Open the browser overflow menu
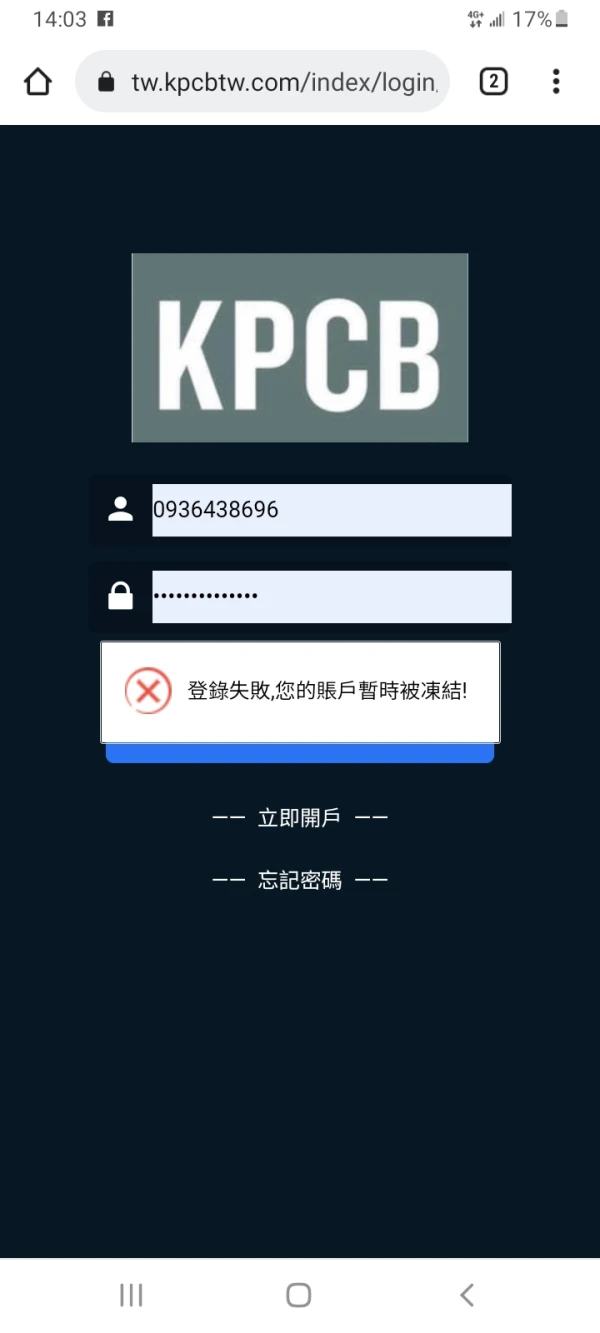Screen dimensions: 600x1333 tap(556, 81)
